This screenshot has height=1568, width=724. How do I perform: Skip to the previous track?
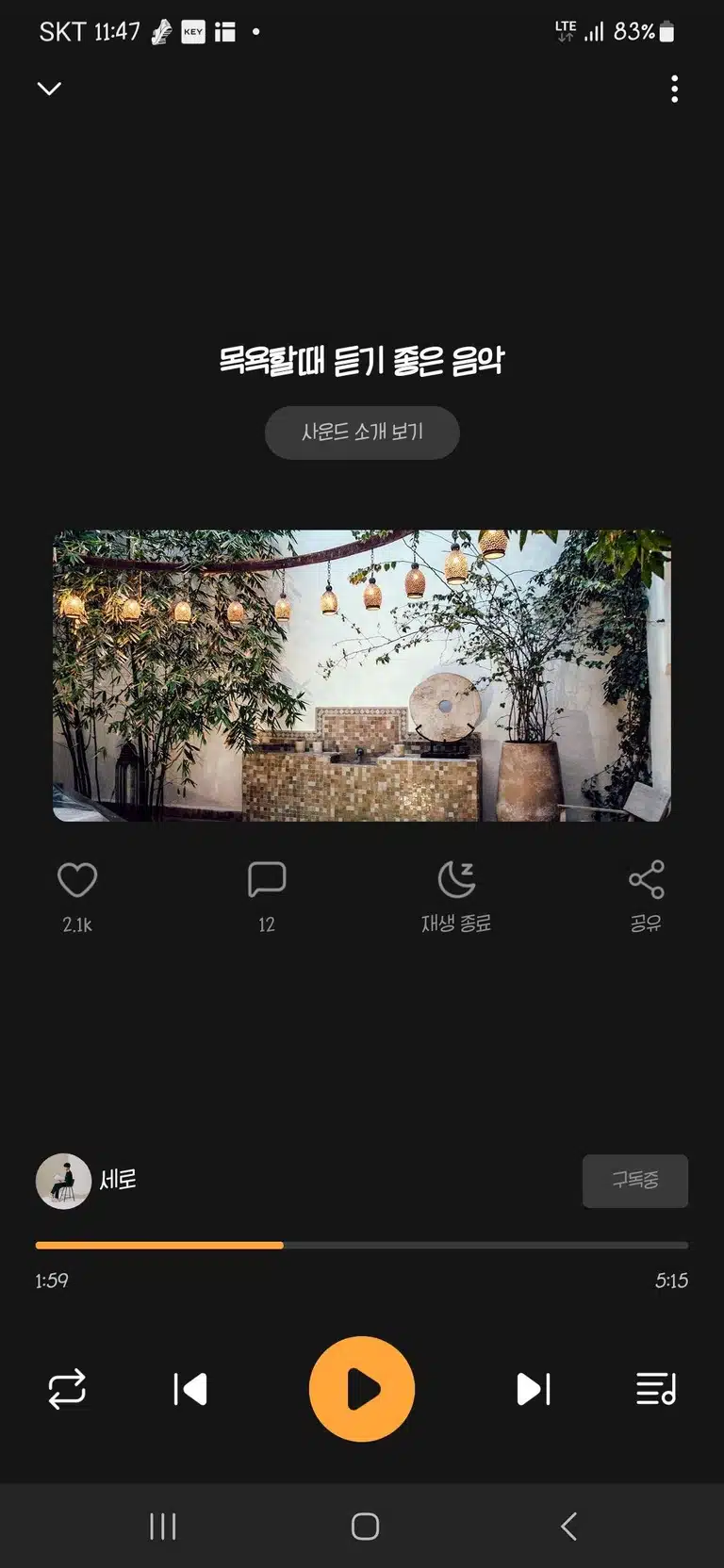[190, 1389]
